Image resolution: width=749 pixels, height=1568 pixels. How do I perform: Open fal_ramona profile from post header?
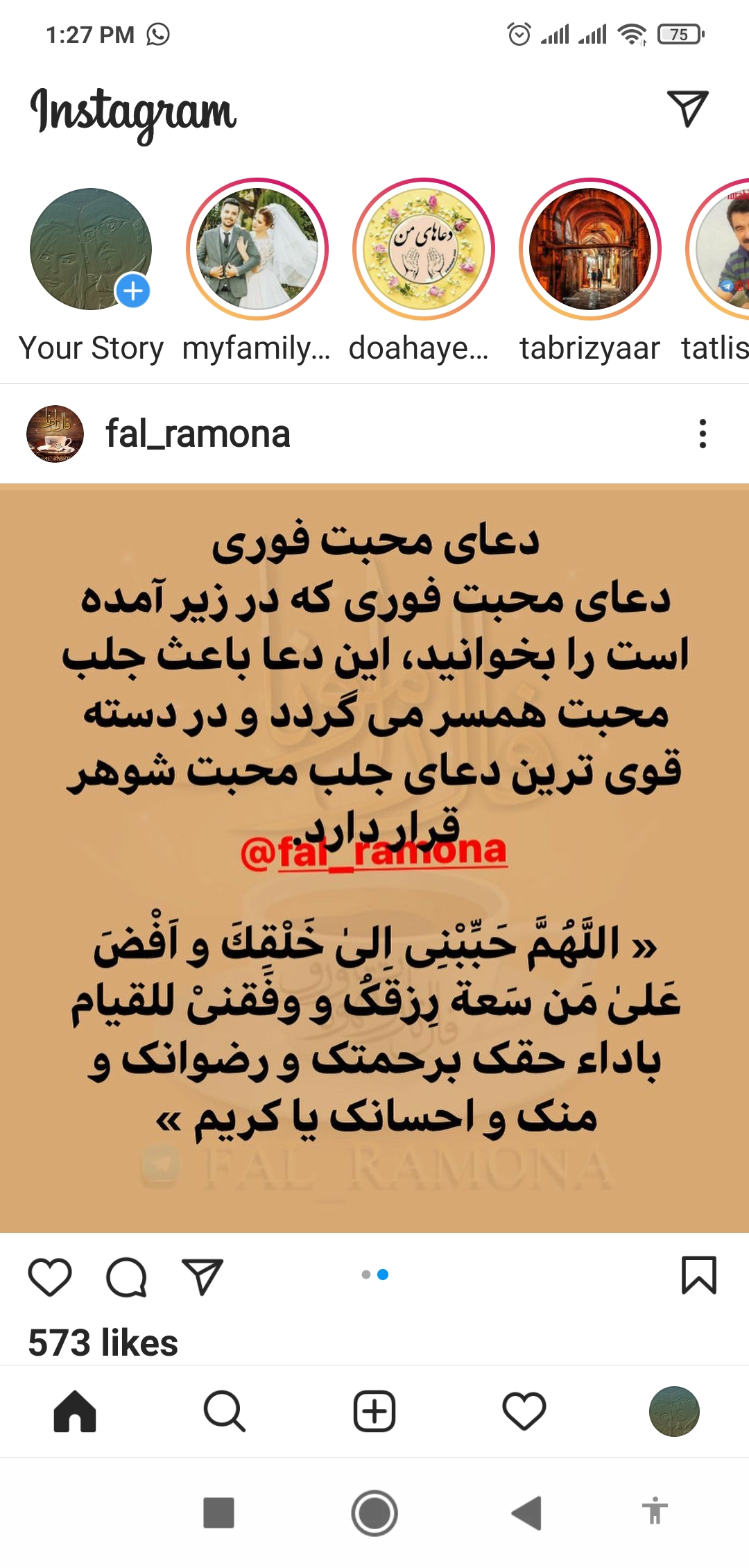(x=197, y=434)
